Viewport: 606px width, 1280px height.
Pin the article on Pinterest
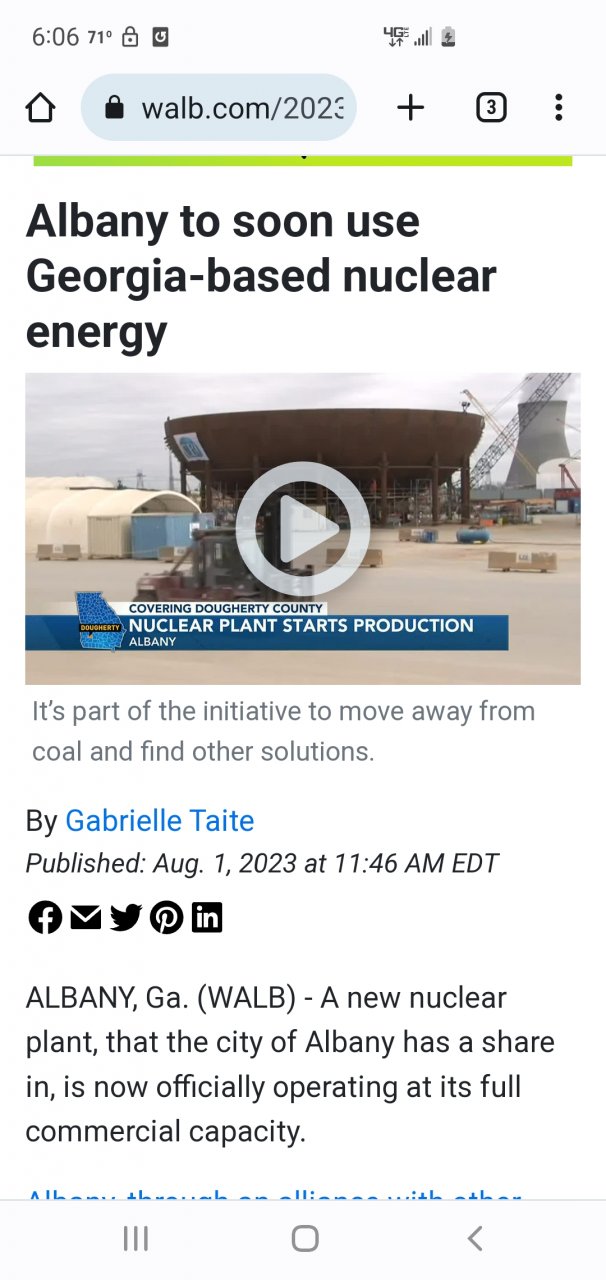point(166,917)
